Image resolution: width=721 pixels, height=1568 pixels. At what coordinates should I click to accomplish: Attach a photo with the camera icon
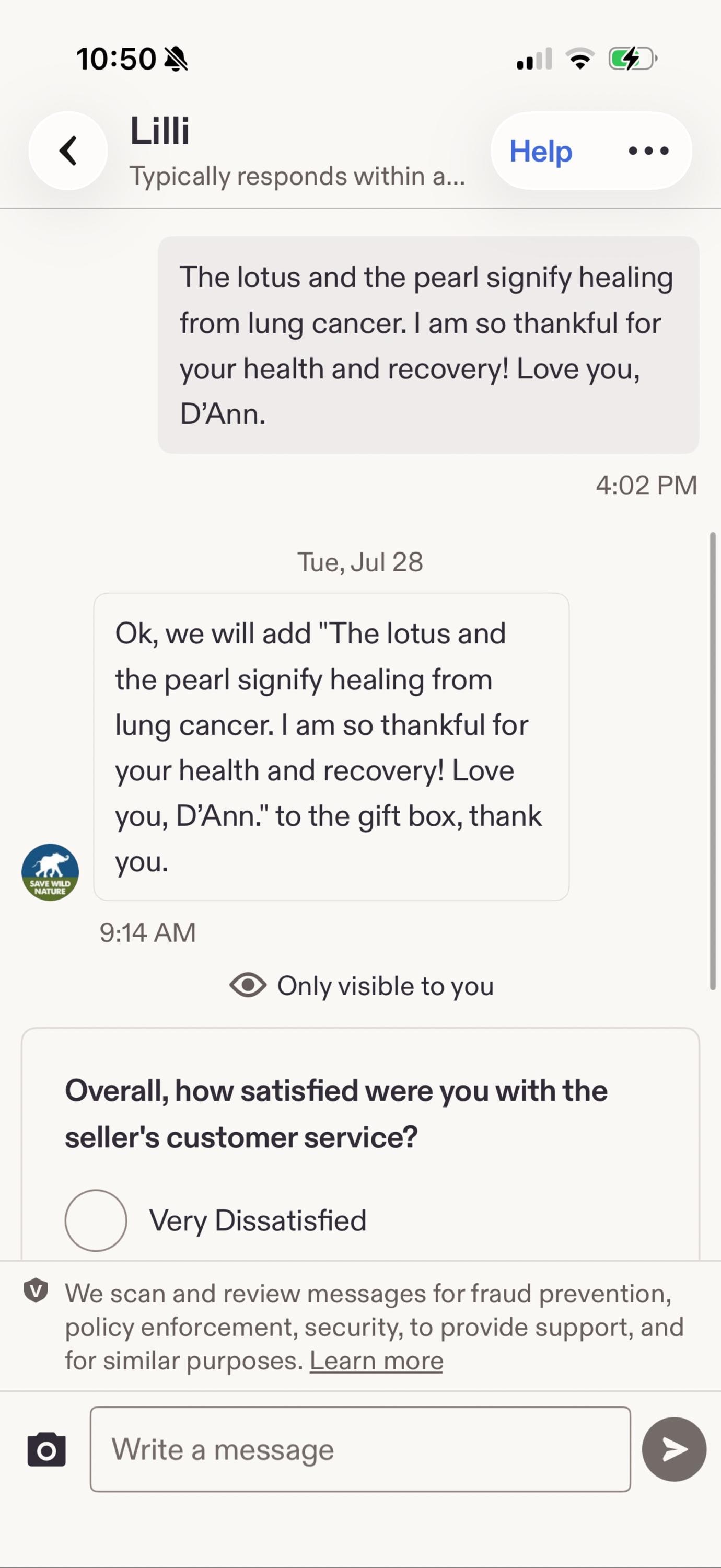(47, 1449)
